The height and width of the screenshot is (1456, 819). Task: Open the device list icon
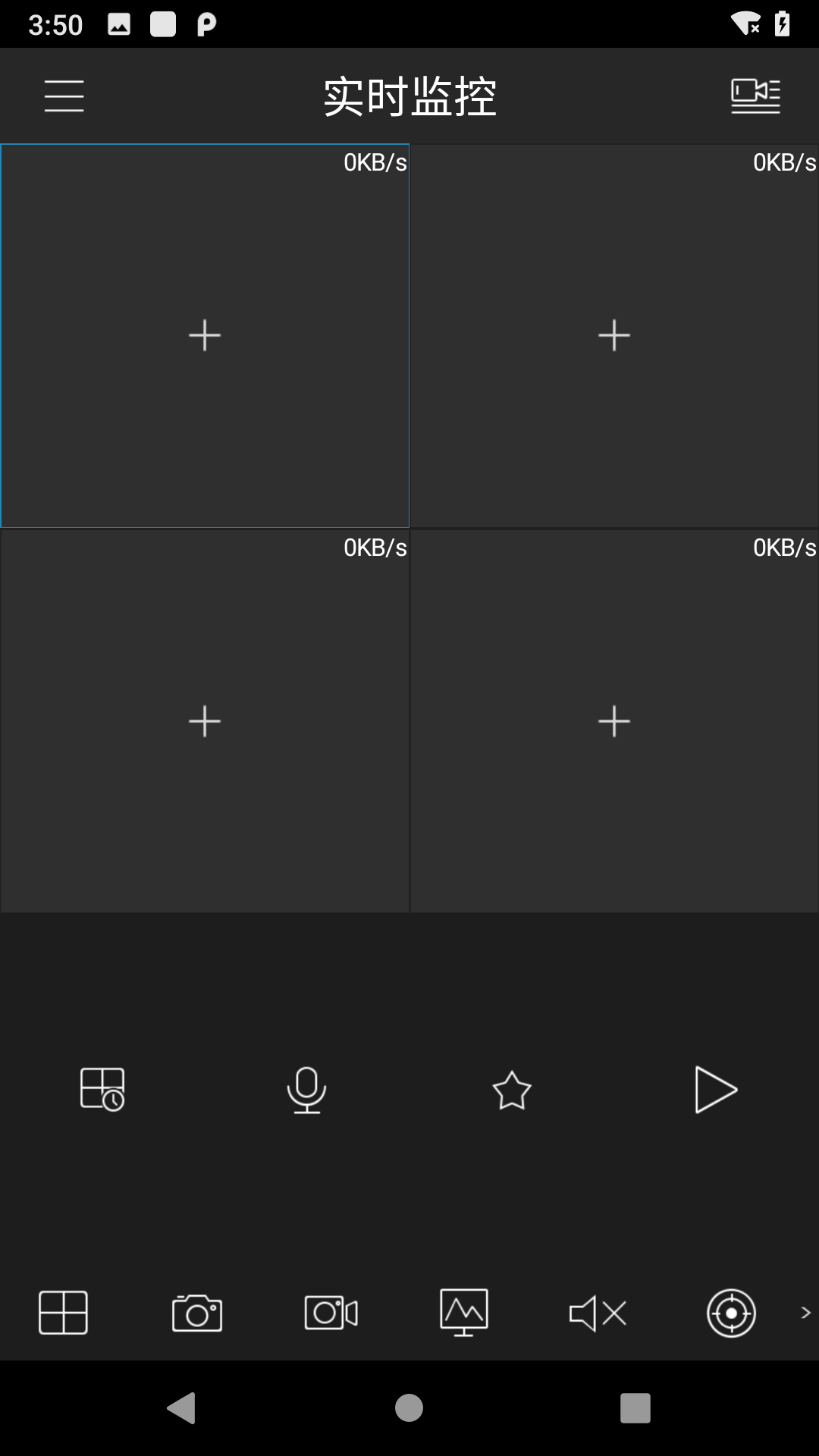pyautogui.click(x=755, y=96)
